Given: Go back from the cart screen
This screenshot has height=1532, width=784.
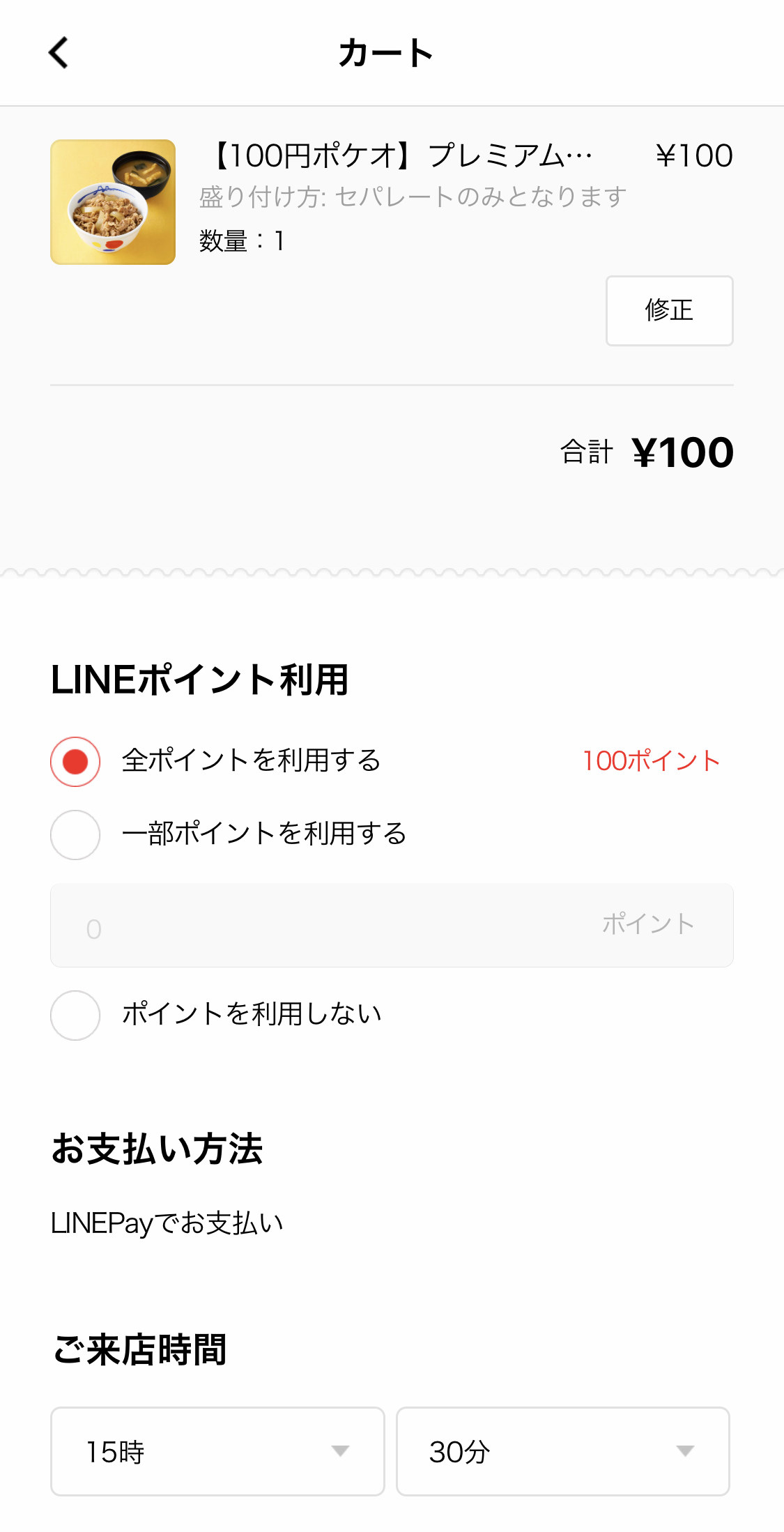Looking at the screenshot, I should pyautogui.click(x=59, y=53).
